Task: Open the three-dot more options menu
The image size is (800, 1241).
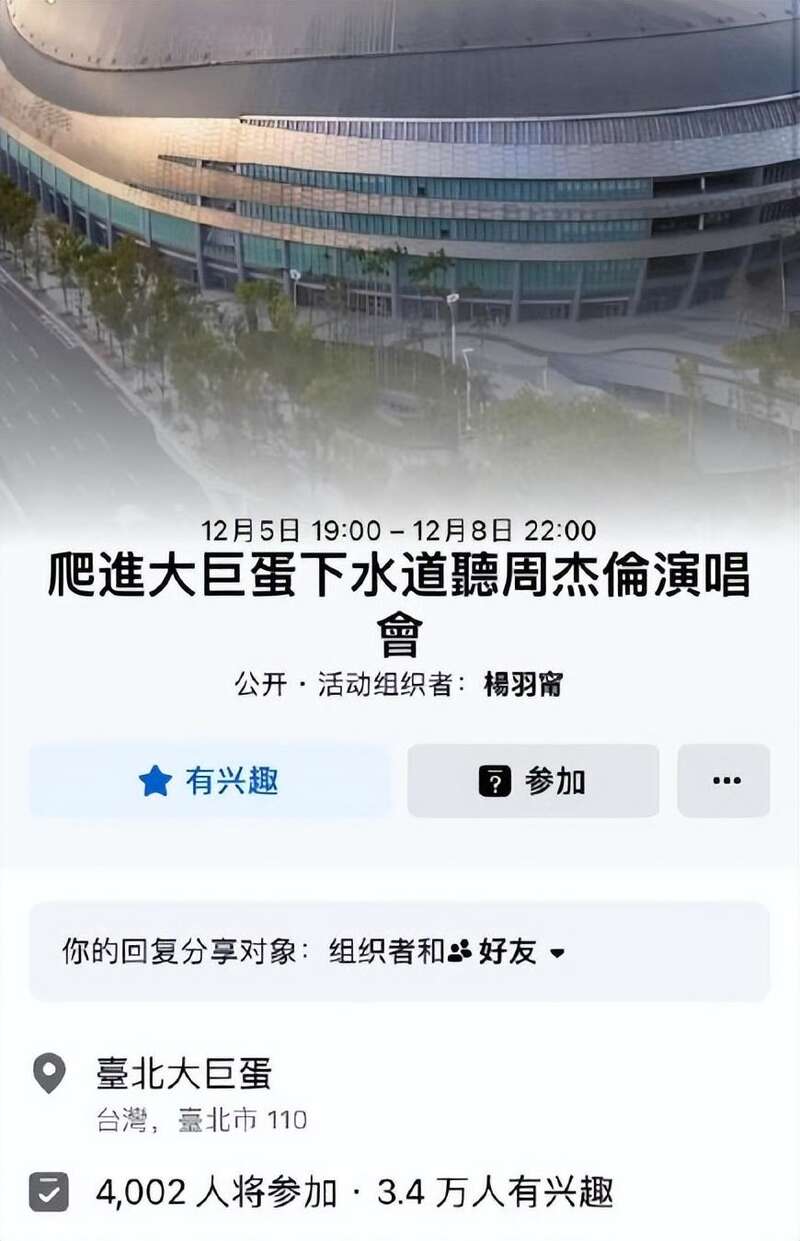Action: pyautogui.click(x=724, y=781)
